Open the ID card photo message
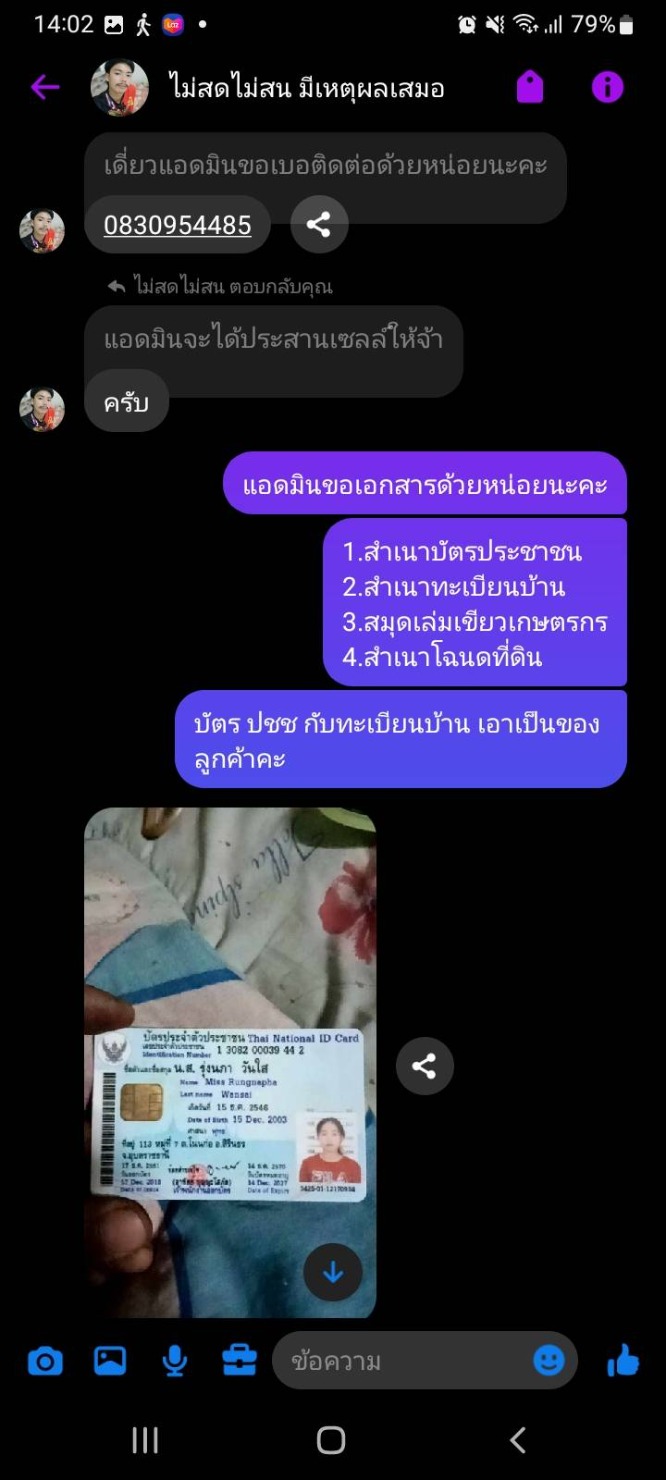This screenshot has width=666, height=1480. tap(230, 1063)
